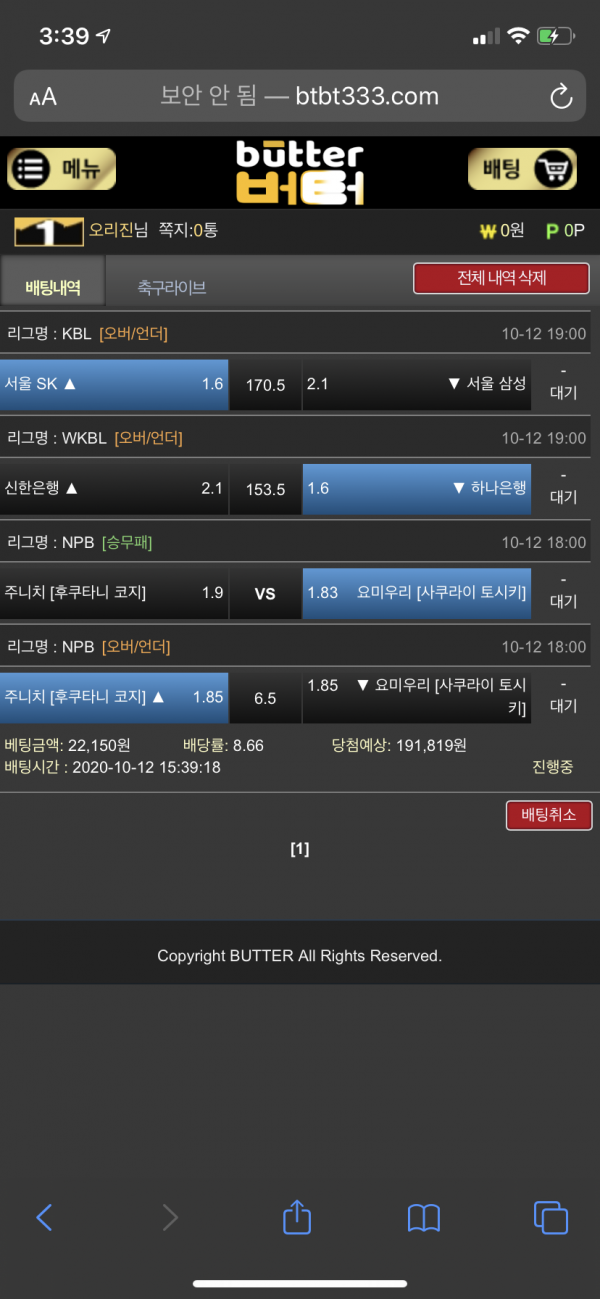This screenshot has width=600, height=1299.
Task: Open the 메뉴 menu button
Action: (x=62, y=169)
